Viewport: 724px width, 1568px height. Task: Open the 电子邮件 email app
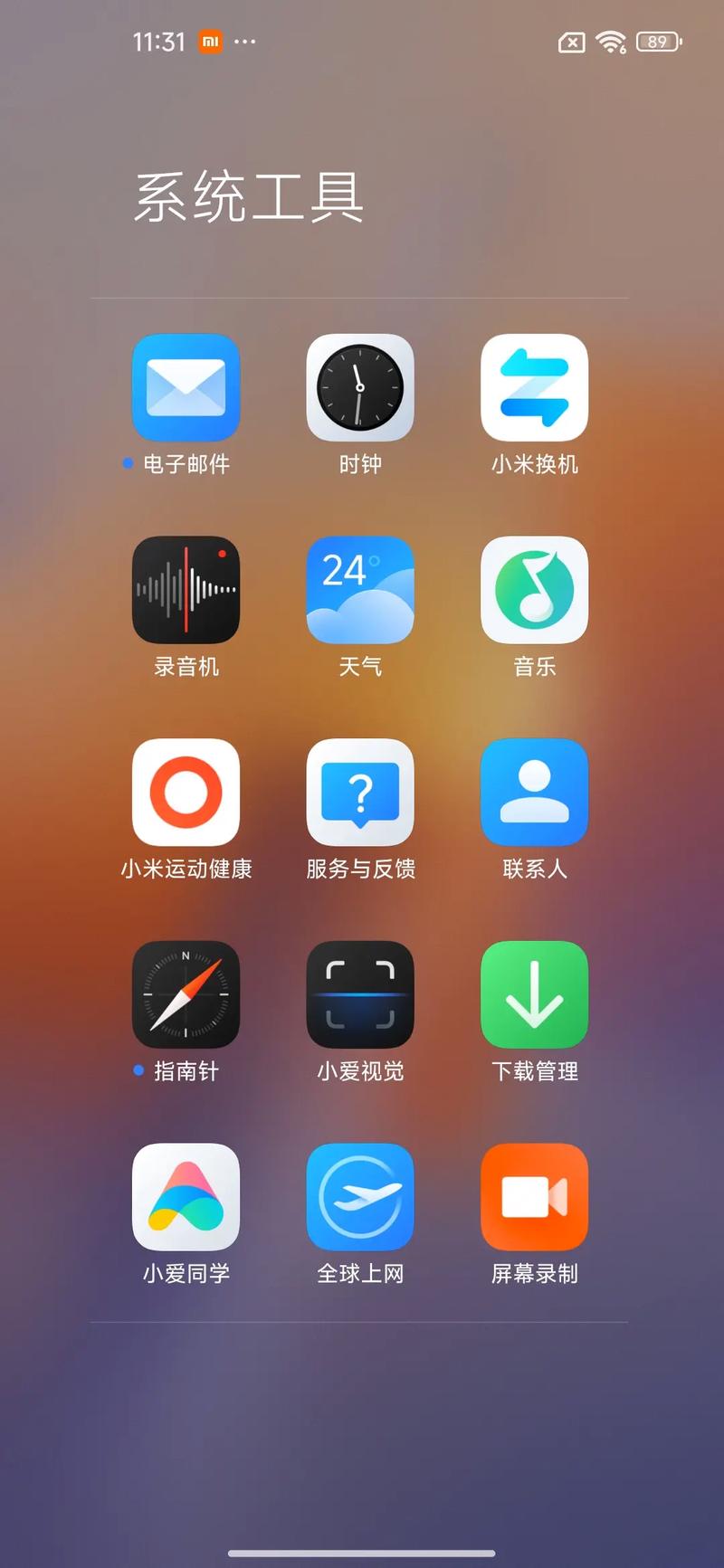(x=186, y=387)
